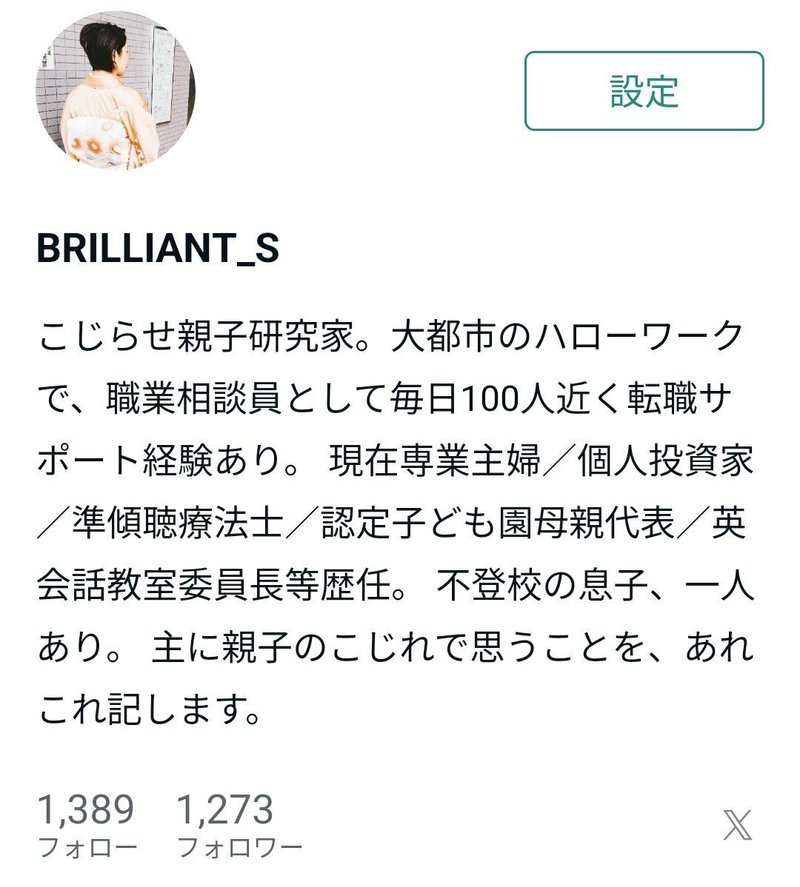Open the kimono profile picture to enlarge it
The width and height of the screenshot is (800, 887).
tap(120, 90)
